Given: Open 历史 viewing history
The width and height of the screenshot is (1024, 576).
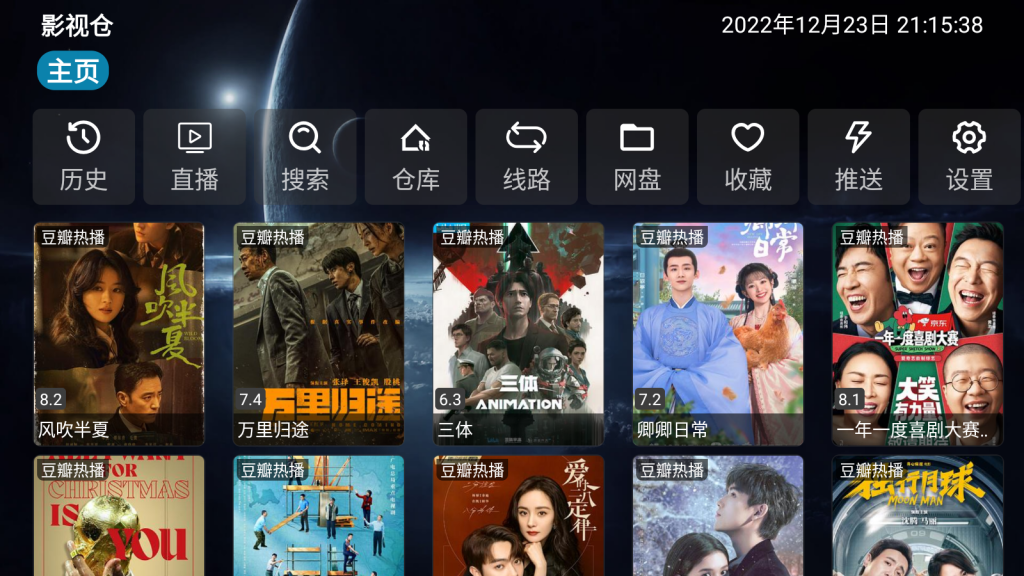Looking at the screenshot, I should pyautogui.click(x=83, y=157).
